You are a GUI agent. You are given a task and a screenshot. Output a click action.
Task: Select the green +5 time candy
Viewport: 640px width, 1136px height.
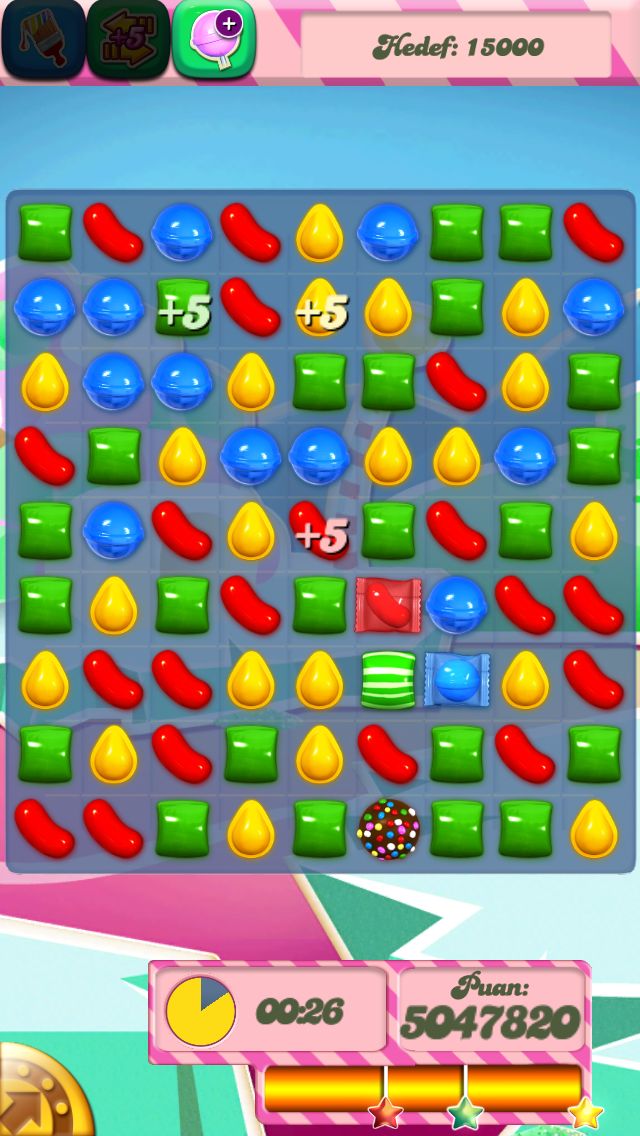[183, 307]
